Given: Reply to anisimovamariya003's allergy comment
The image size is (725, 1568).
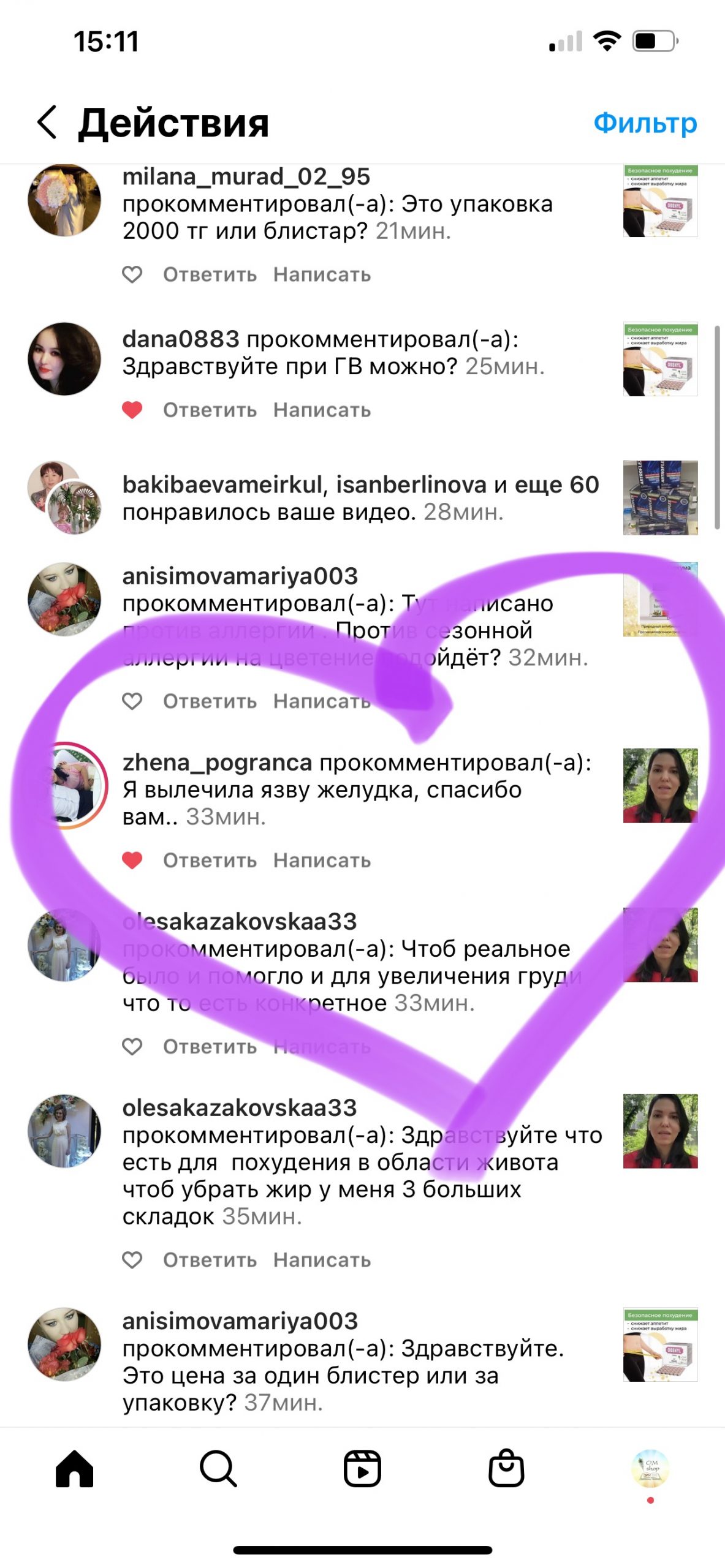Looking at the screenshot, I should [x=210, y=701].
